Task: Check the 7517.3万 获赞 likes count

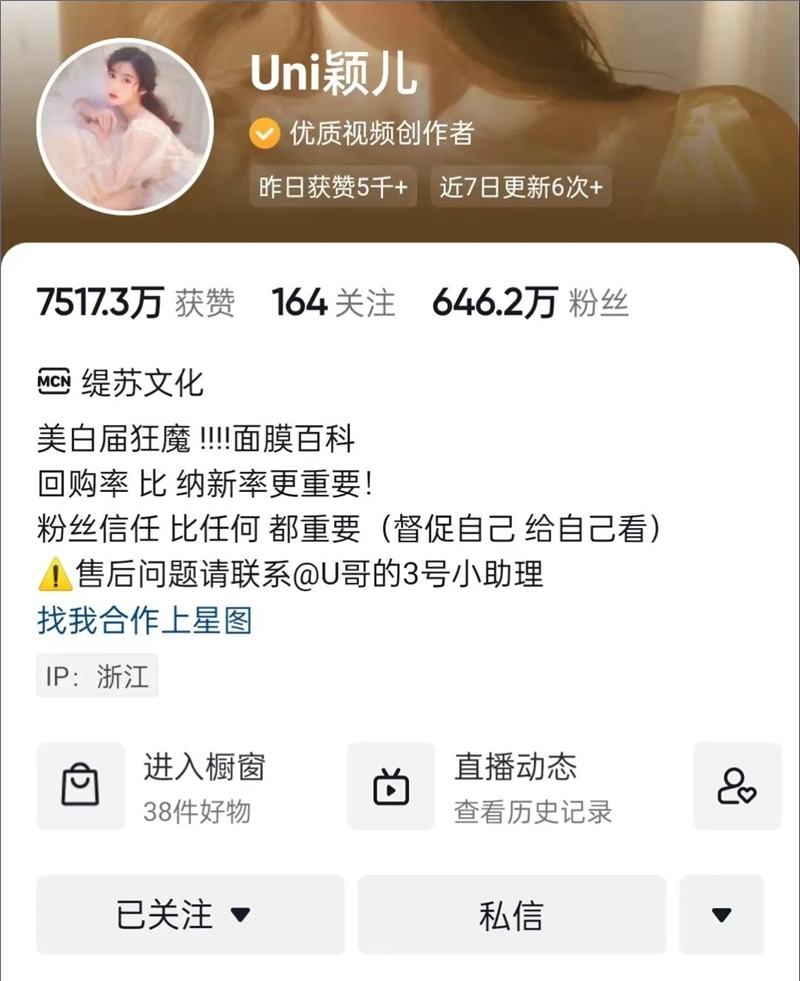Action: tap(135, 303)
